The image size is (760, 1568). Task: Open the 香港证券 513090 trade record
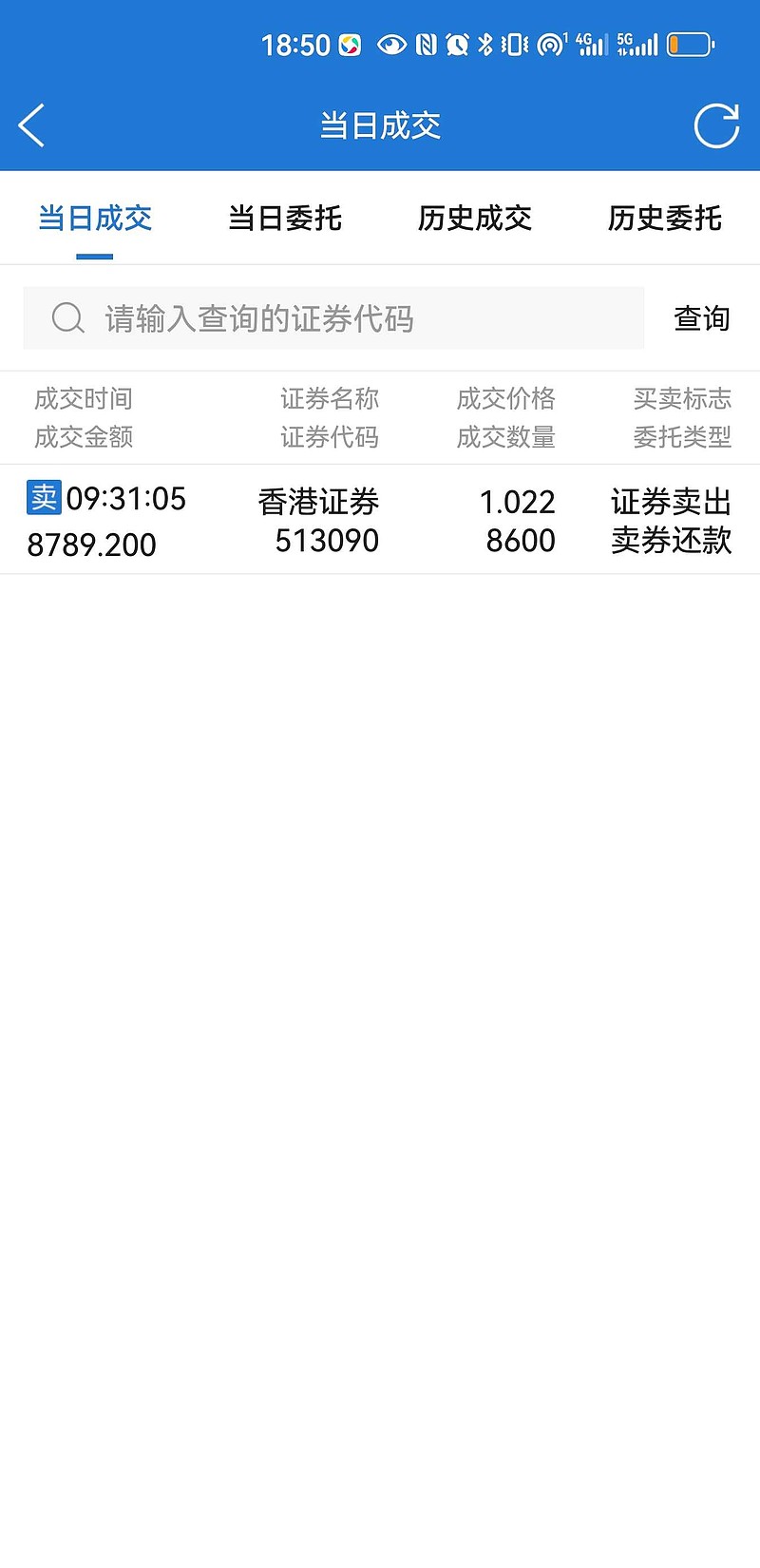[x=380, y=520]
